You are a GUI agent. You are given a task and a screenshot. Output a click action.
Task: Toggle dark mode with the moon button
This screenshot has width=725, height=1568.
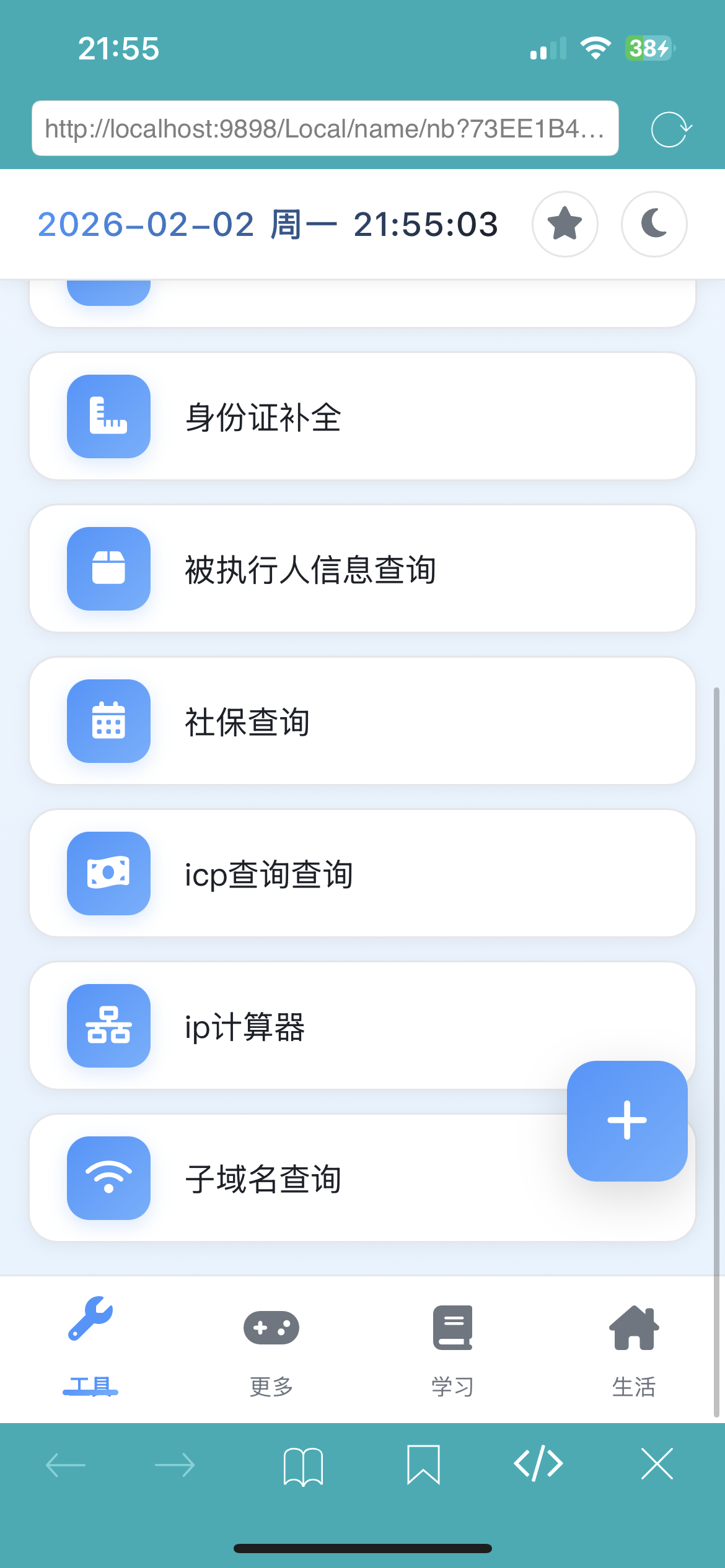coord(654,224)
